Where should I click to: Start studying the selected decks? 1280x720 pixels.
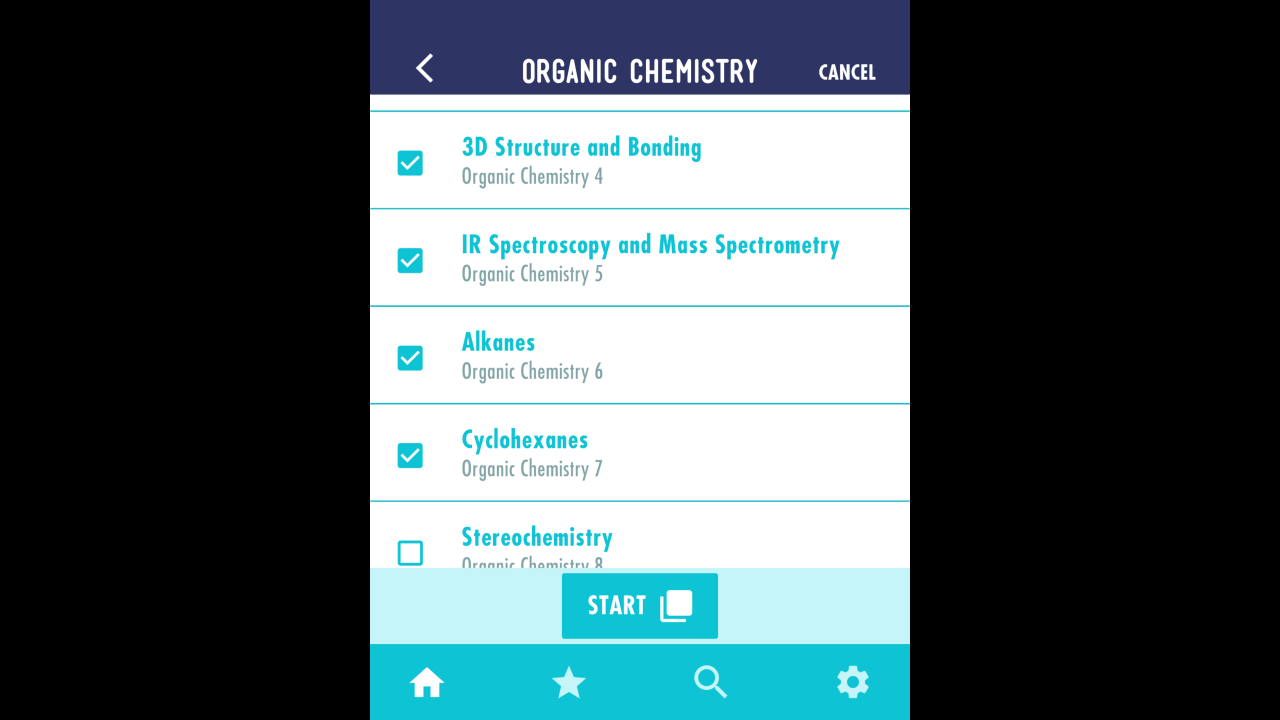click(639, 606)
